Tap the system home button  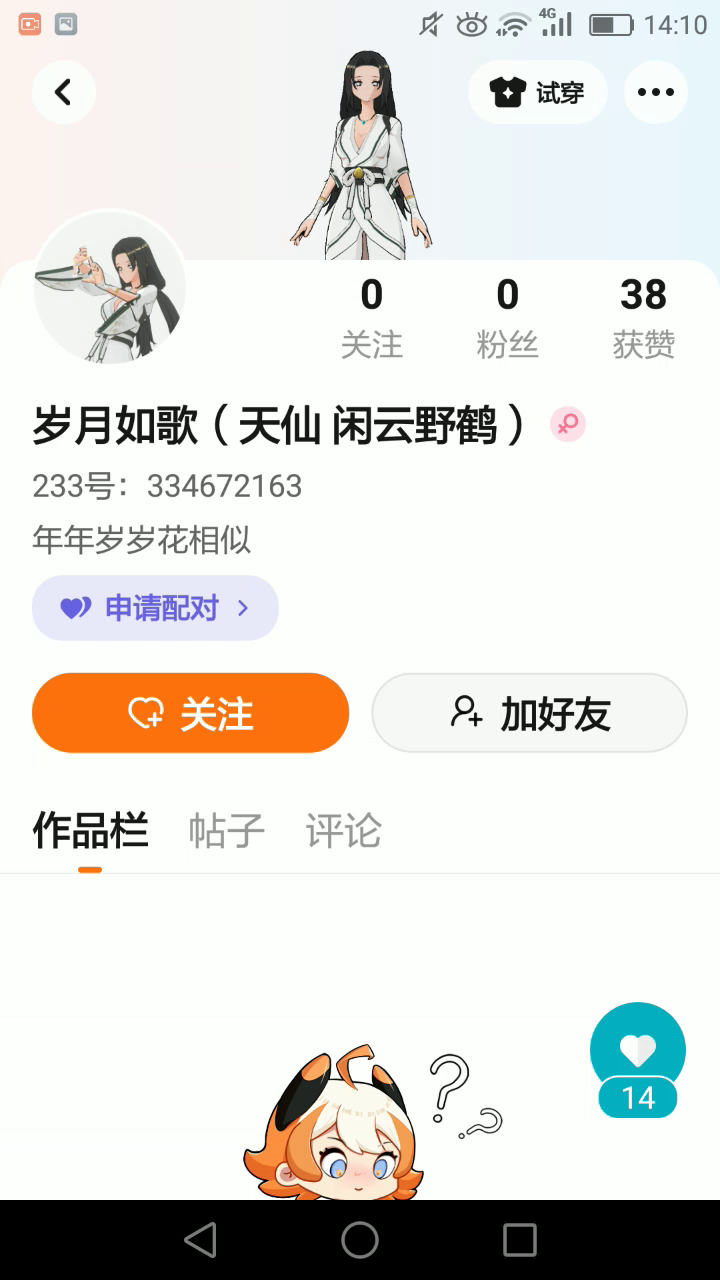pyautogui.click(x=360, y=1240)
